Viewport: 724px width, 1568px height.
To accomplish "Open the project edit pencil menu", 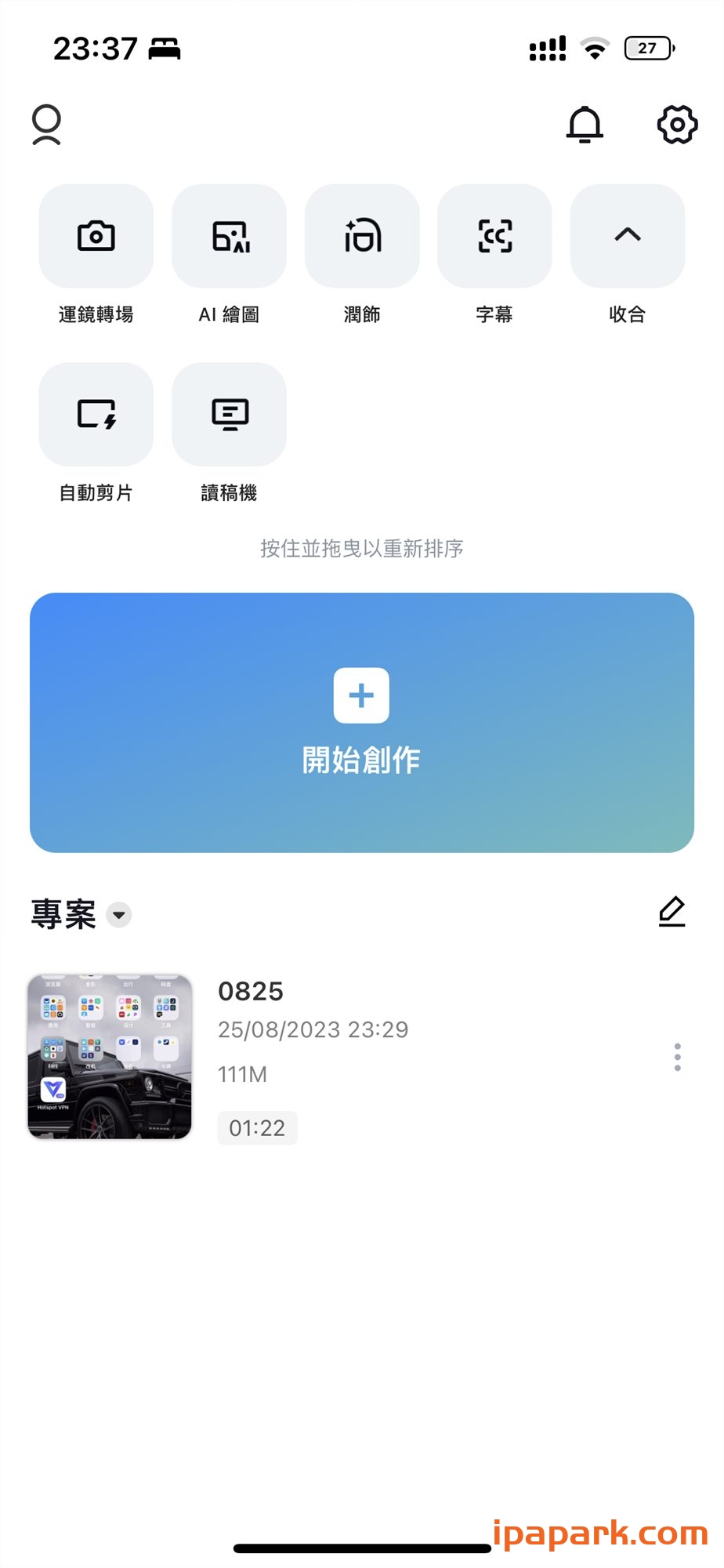I will [x=672, y=912].
